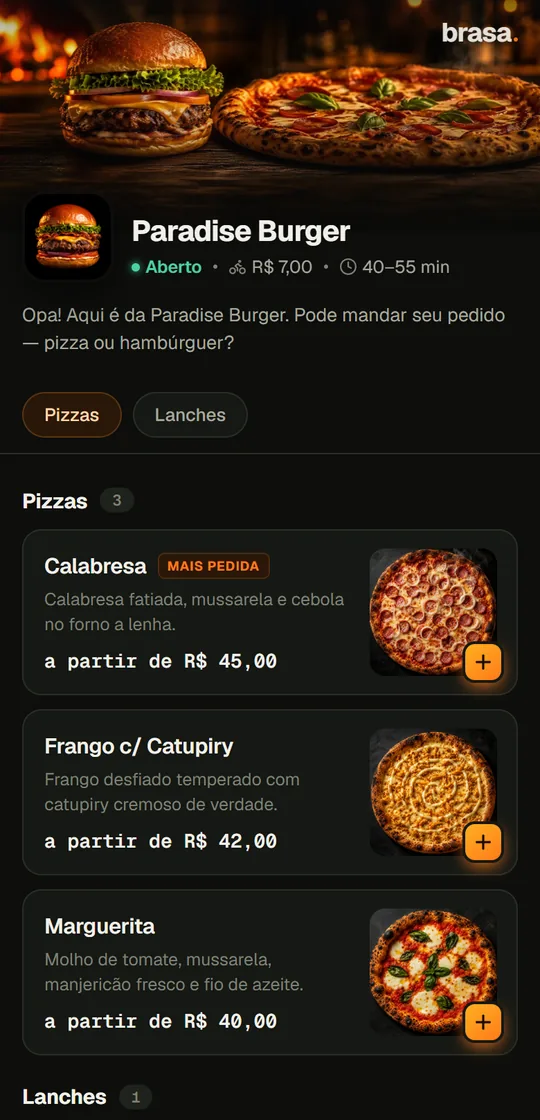View the Marguerita pizza details
This screenshot has width=540, height=1120.
270,972
